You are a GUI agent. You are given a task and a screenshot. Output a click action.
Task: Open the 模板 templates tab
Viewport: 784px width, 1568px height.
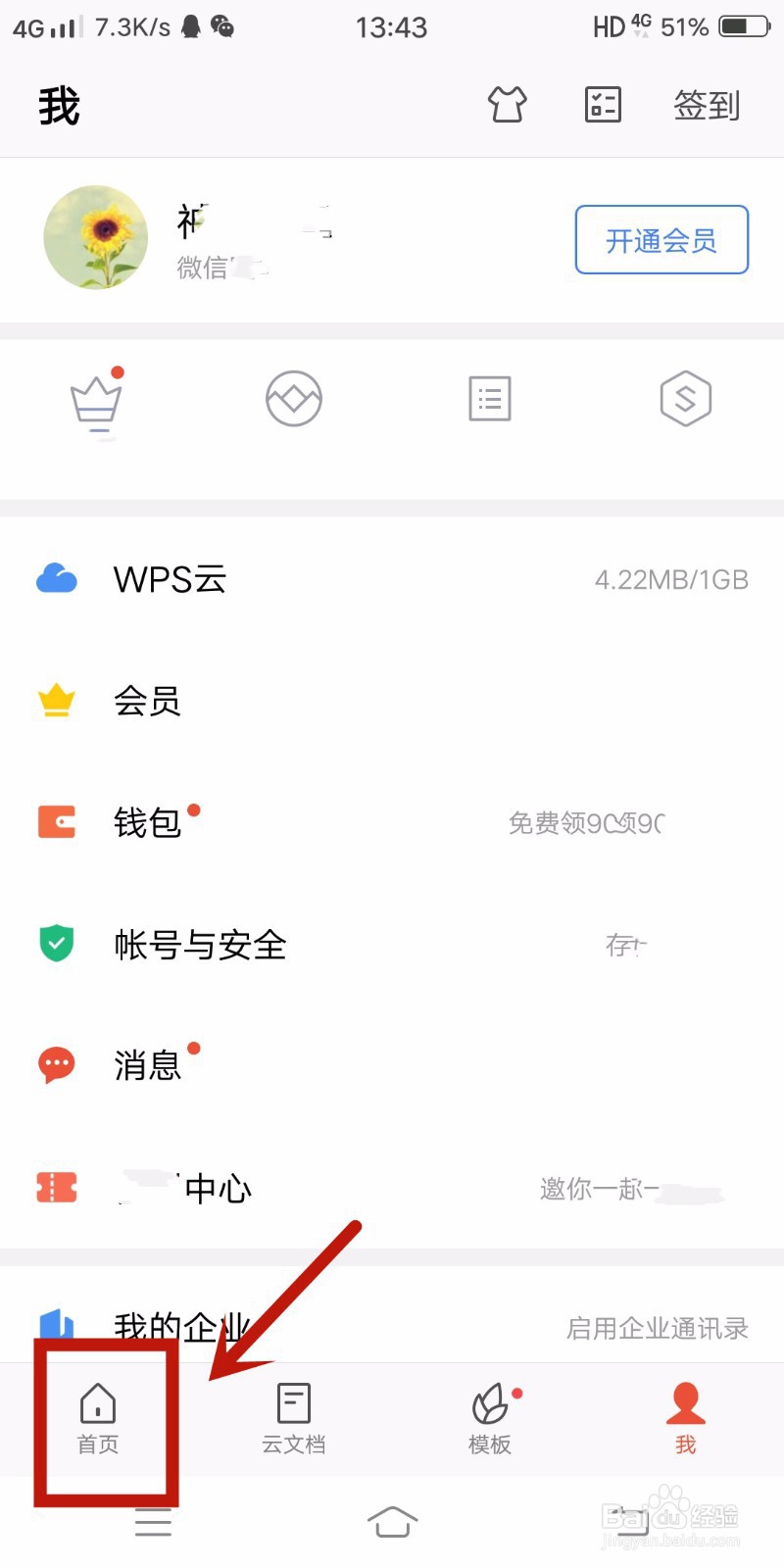coord(489,1419)
